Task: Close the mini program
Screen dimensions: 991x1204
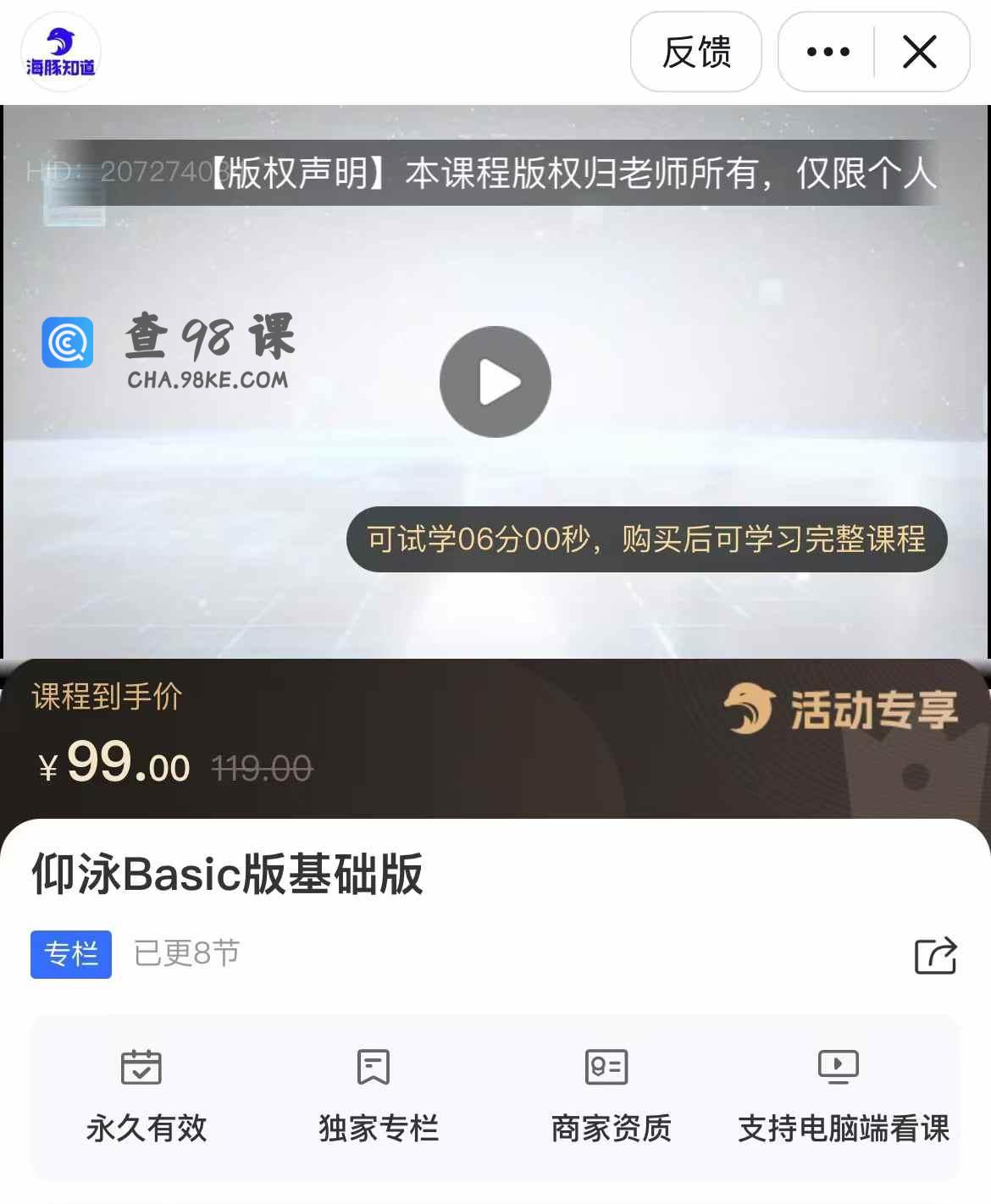Action: click(920, 52)
